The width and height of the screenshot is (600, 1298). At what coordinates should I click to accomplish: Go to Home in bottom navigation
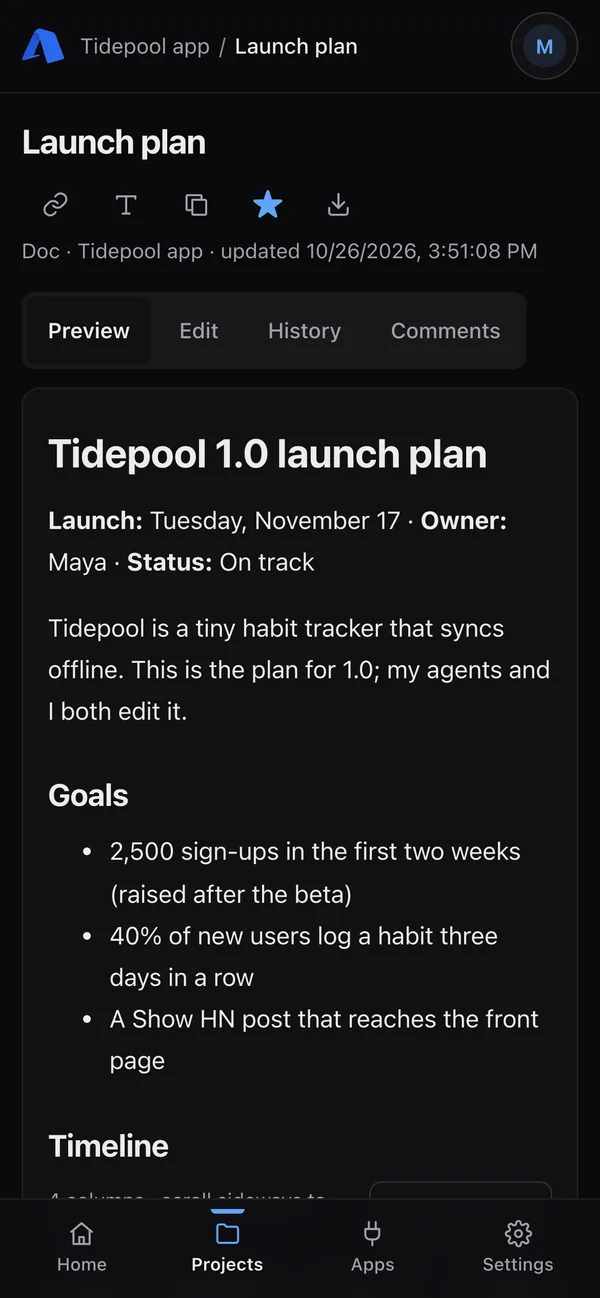click(x=82, y=1248)
